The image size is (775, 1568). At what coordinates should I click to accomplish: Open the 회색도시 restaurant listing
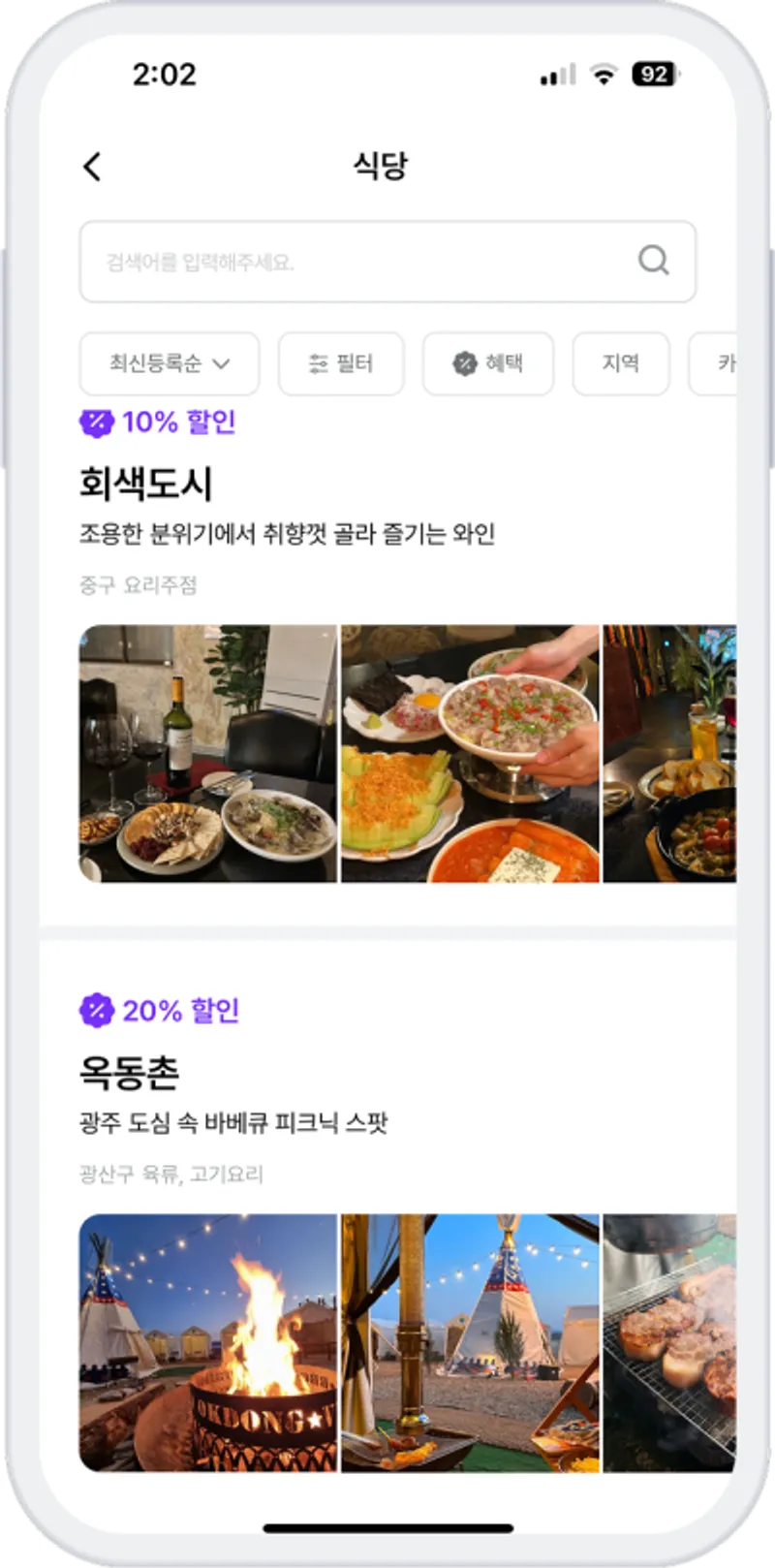[145, 484]
